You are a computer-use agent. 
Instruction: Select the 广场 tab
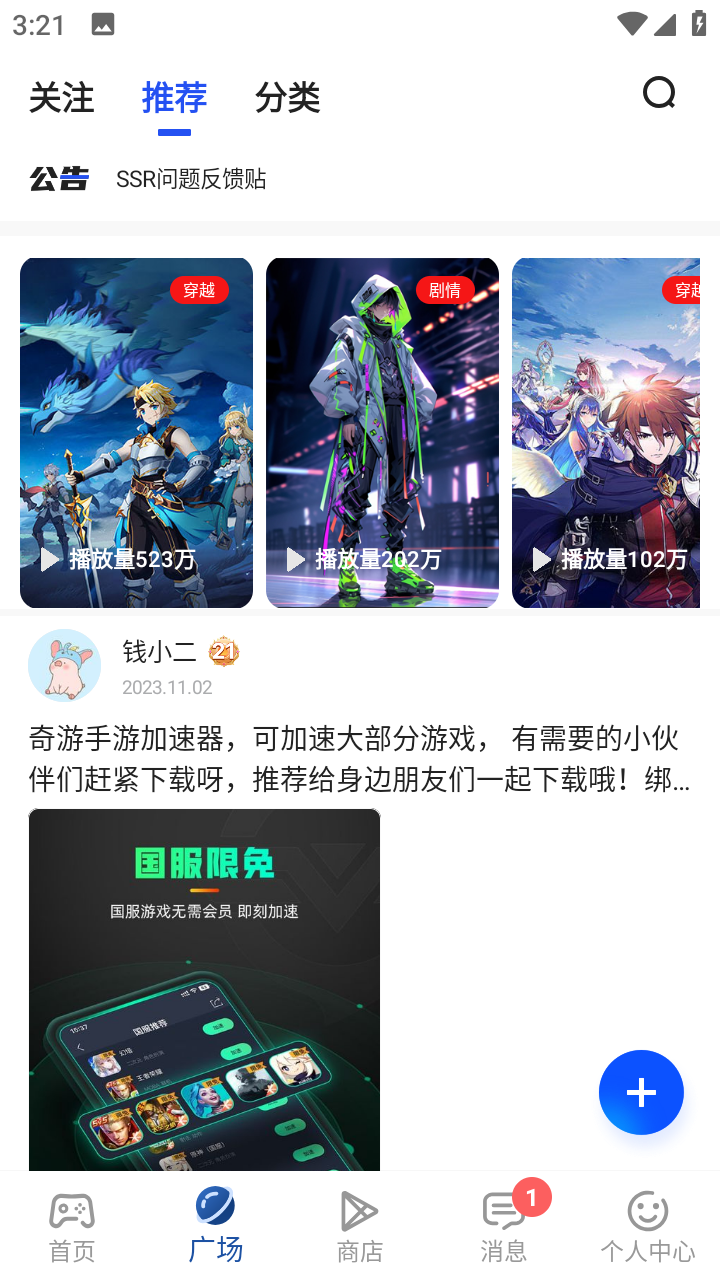click(216, 1227)
